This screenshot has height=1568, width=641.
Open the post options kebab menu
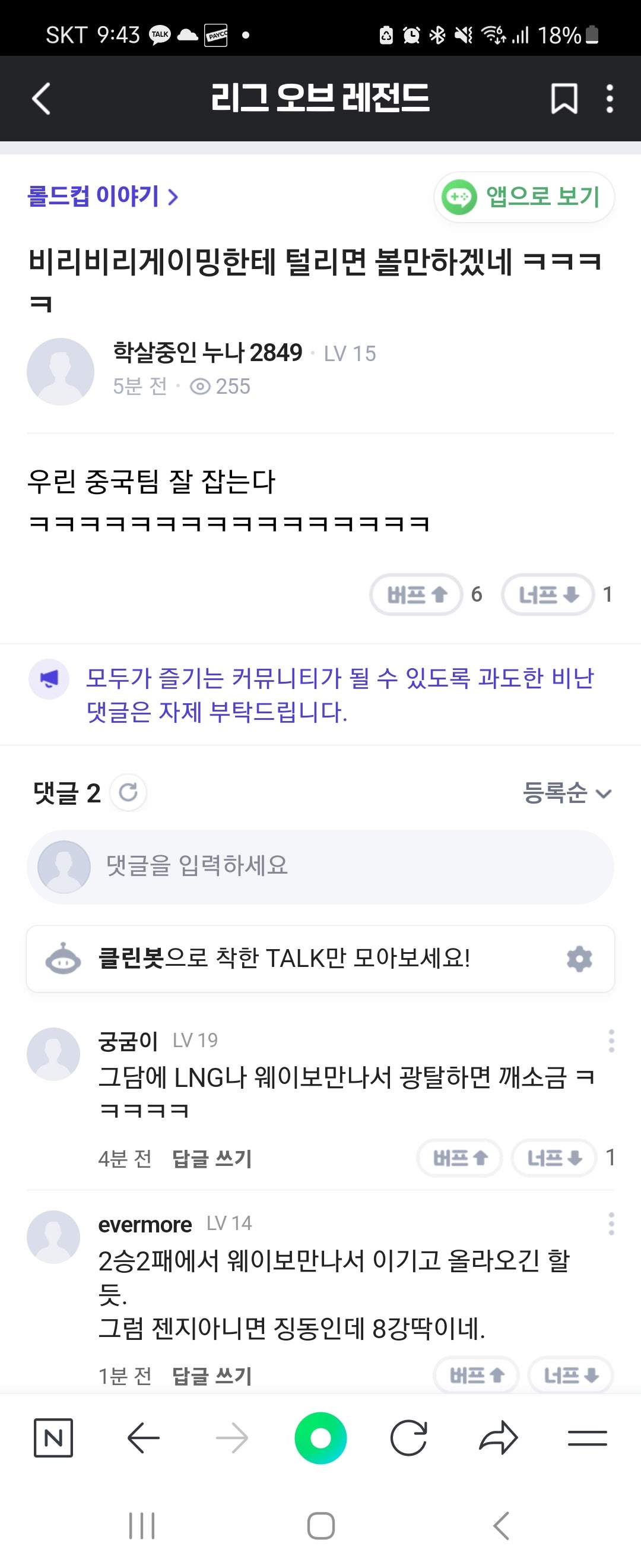[610, 99]
